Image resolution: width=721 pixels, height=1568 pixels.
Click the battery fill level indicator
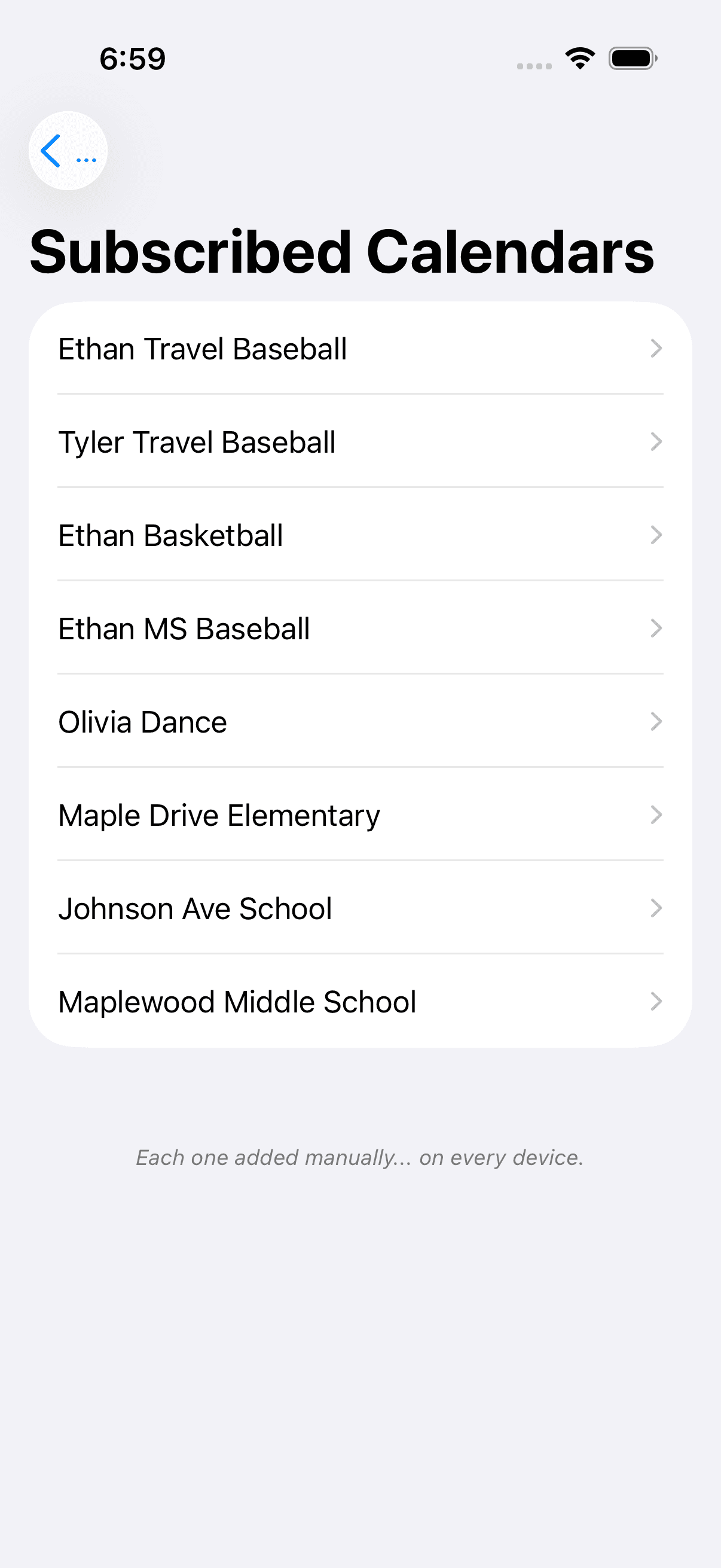click(x=630, y=58)
